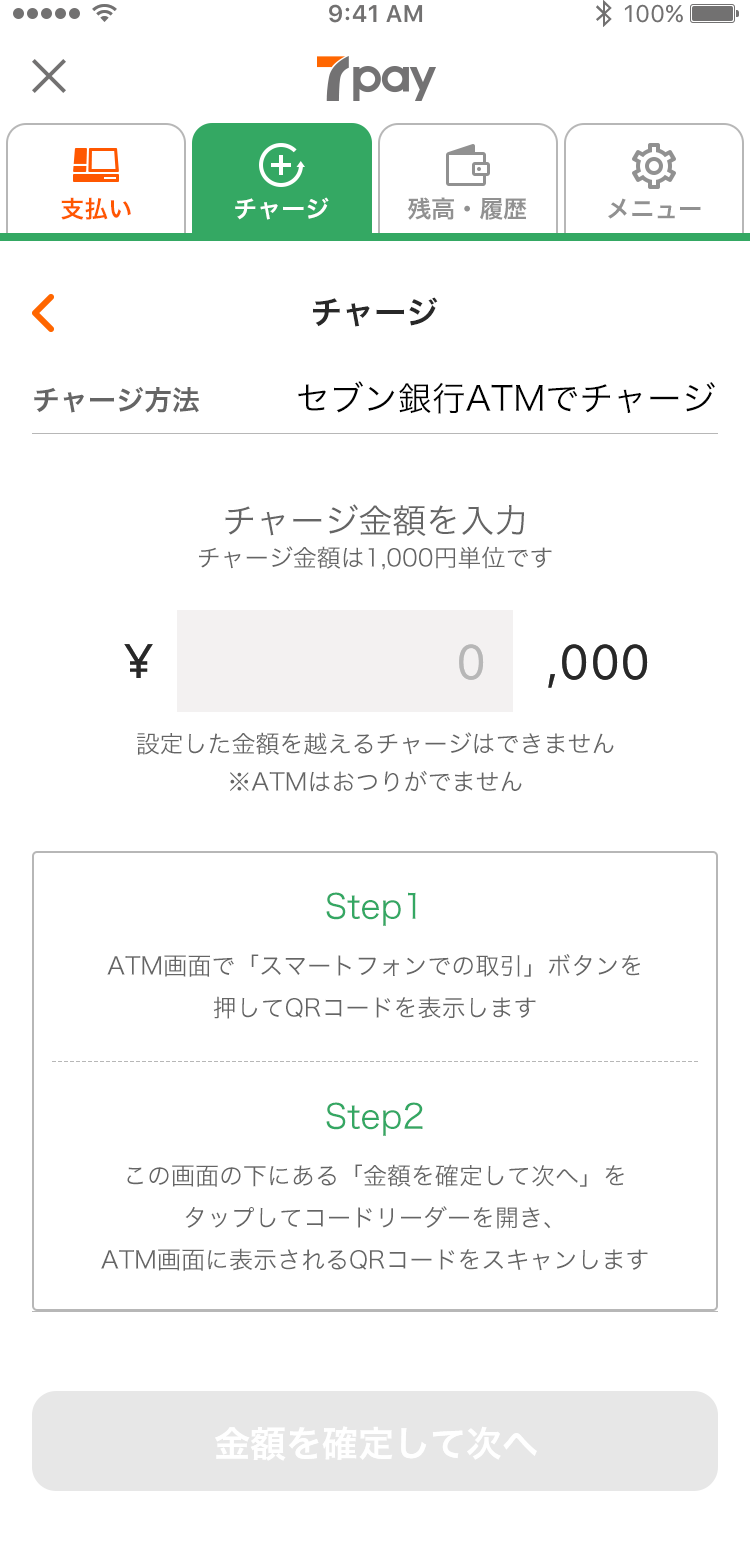Open the 残高・履歴 tab

click(467, 179)
